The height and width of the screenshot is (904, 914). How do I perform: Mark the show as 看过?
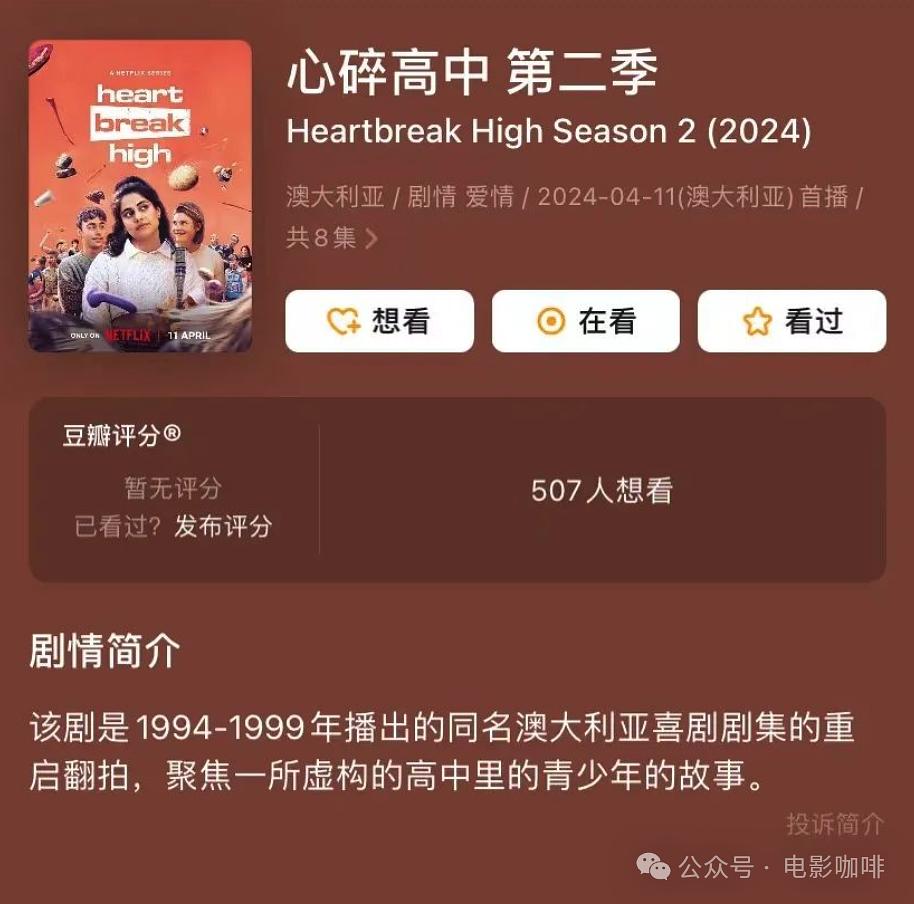[x=791, y=321]
